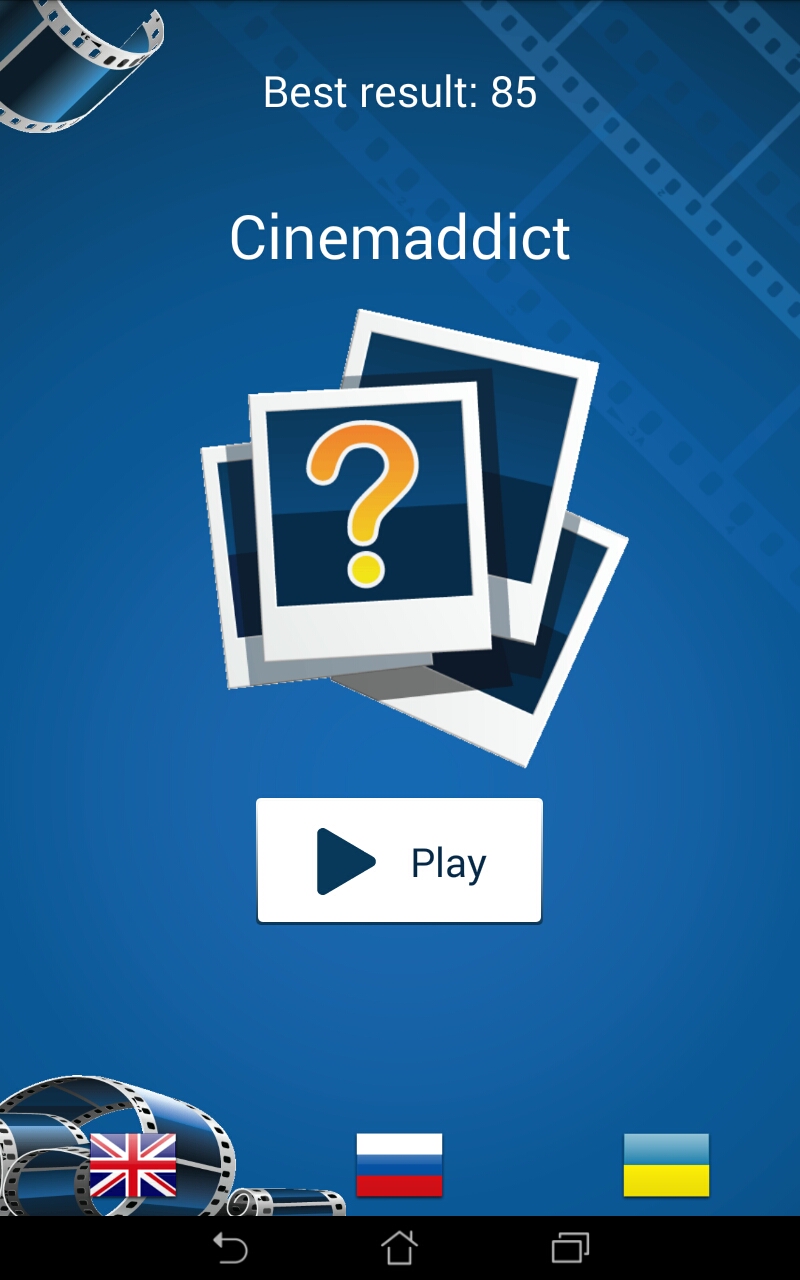
Task: Select the British flag for English language
Action: (x=133, y=1165)
